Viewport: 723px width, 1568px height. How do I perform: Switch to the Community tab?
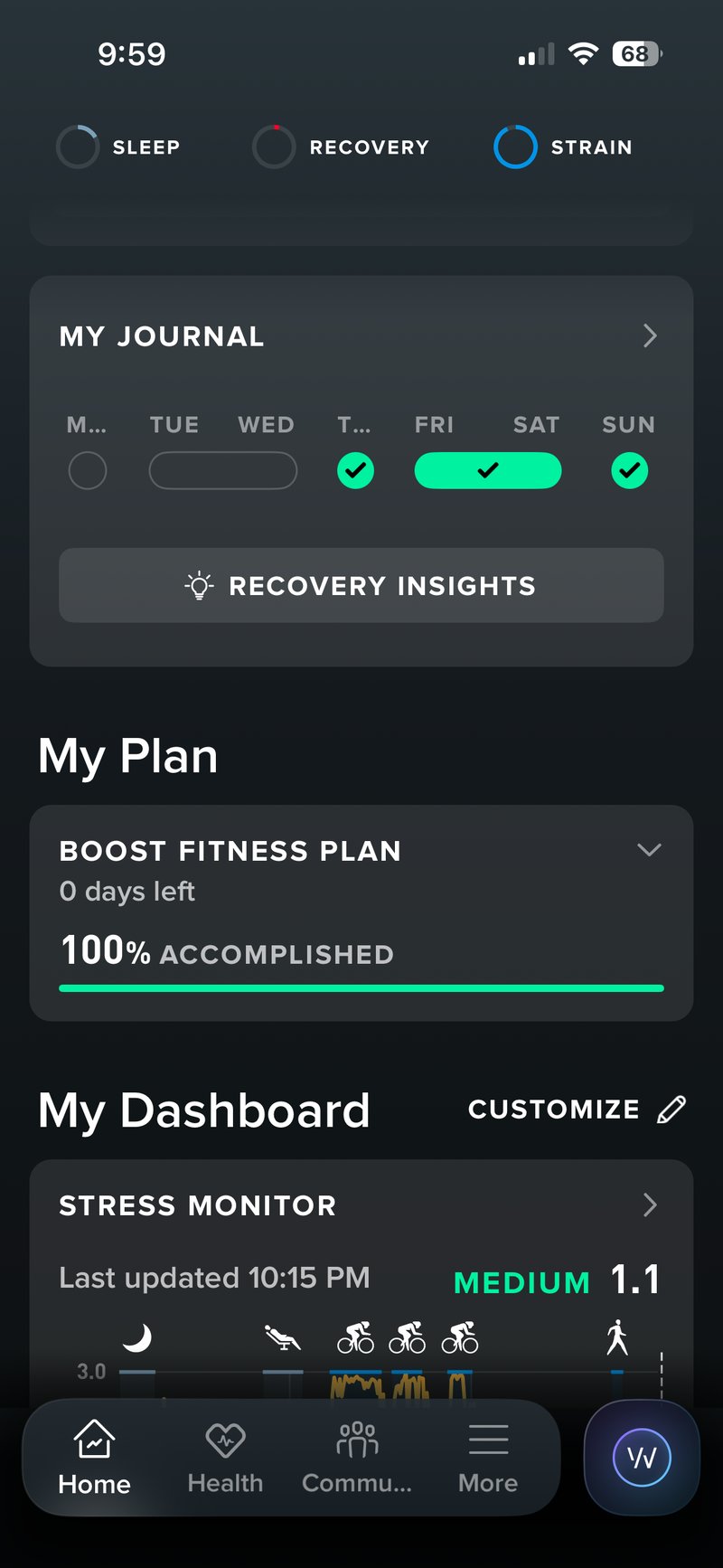[x=357, y=1457]
